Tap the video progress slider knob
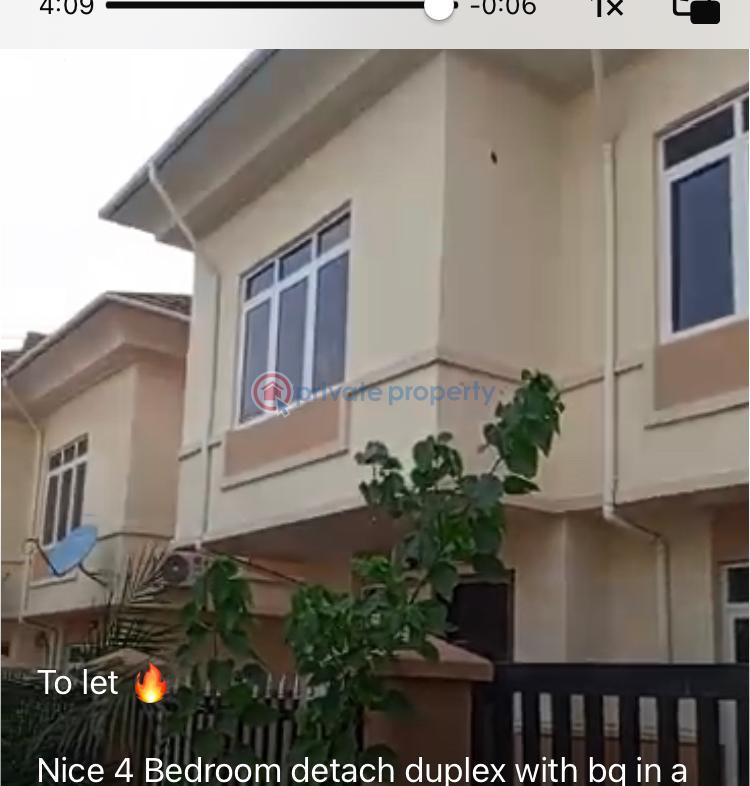750x786 pixels. click(x=438, y=8)
